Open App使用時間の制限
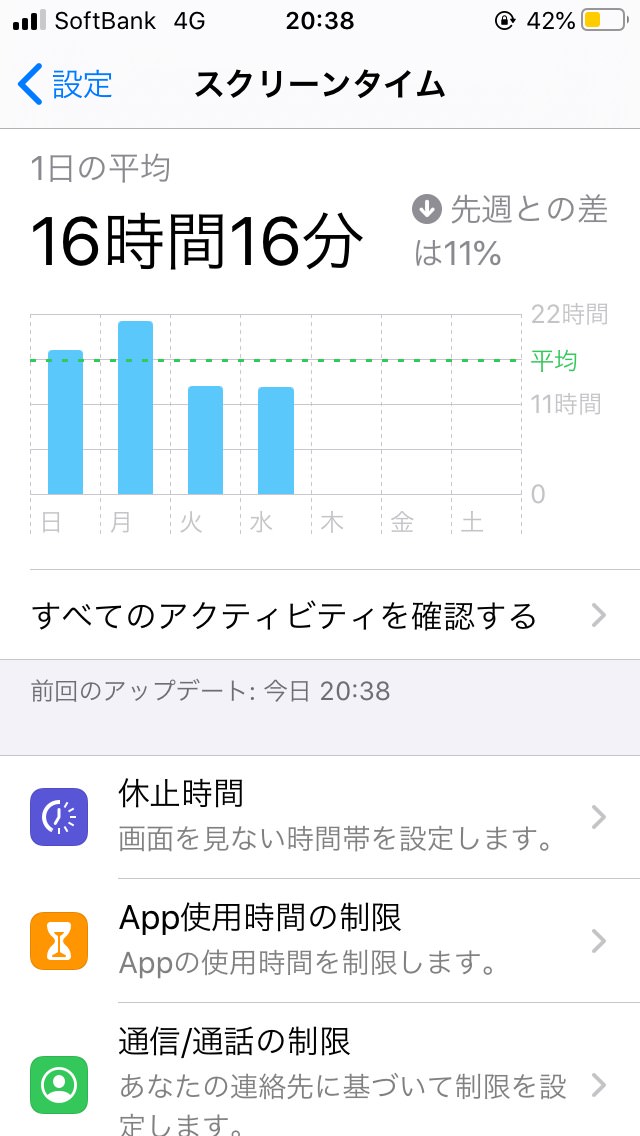Image resolution: width=640 pixels, height=1136 pixels. pos(320,940)
